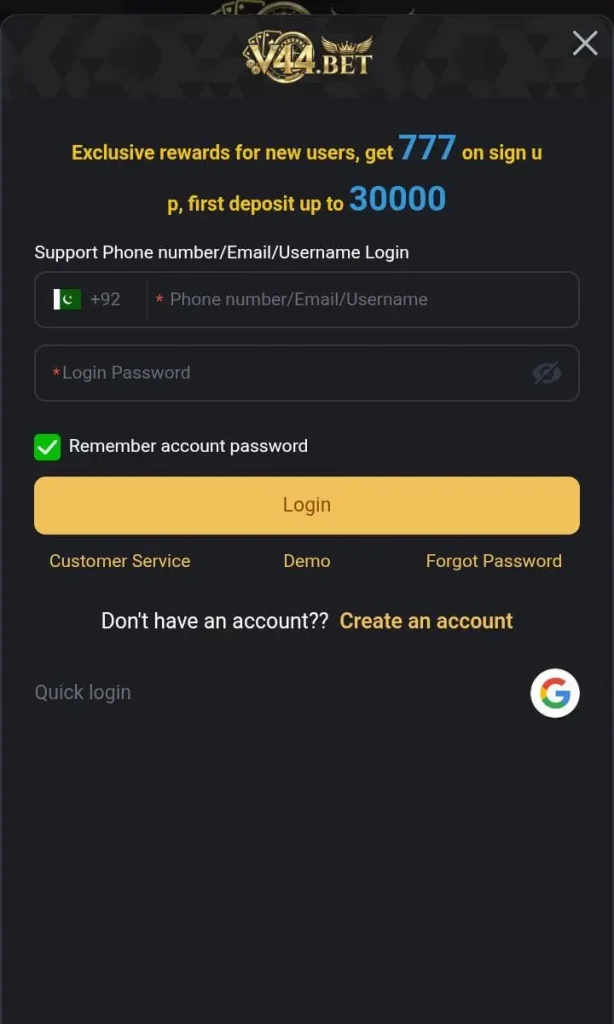Tap the yellow Login button
614x1024 pixels.
click(x=307, y=505)
